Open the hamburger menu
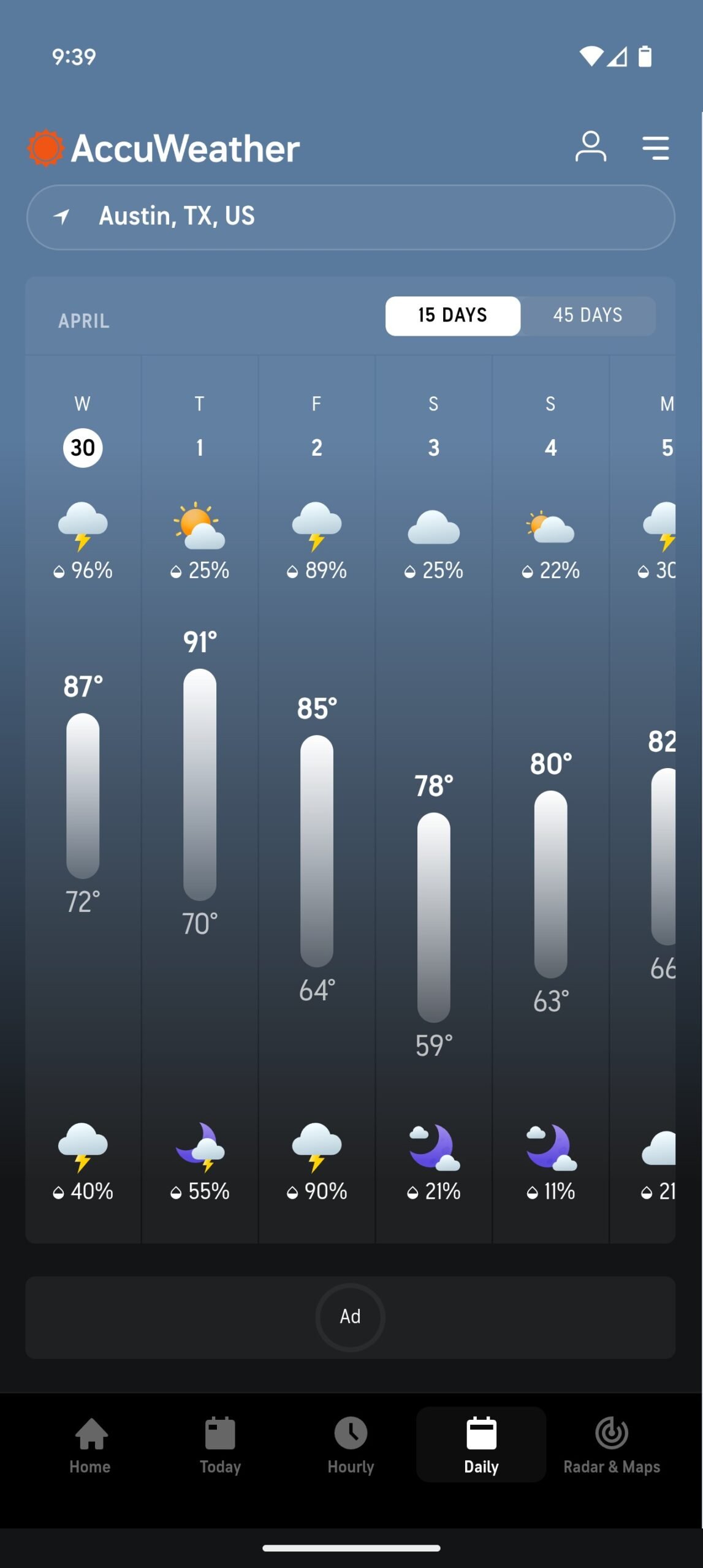Viewport: 703px width, 1568px height. 655,148
